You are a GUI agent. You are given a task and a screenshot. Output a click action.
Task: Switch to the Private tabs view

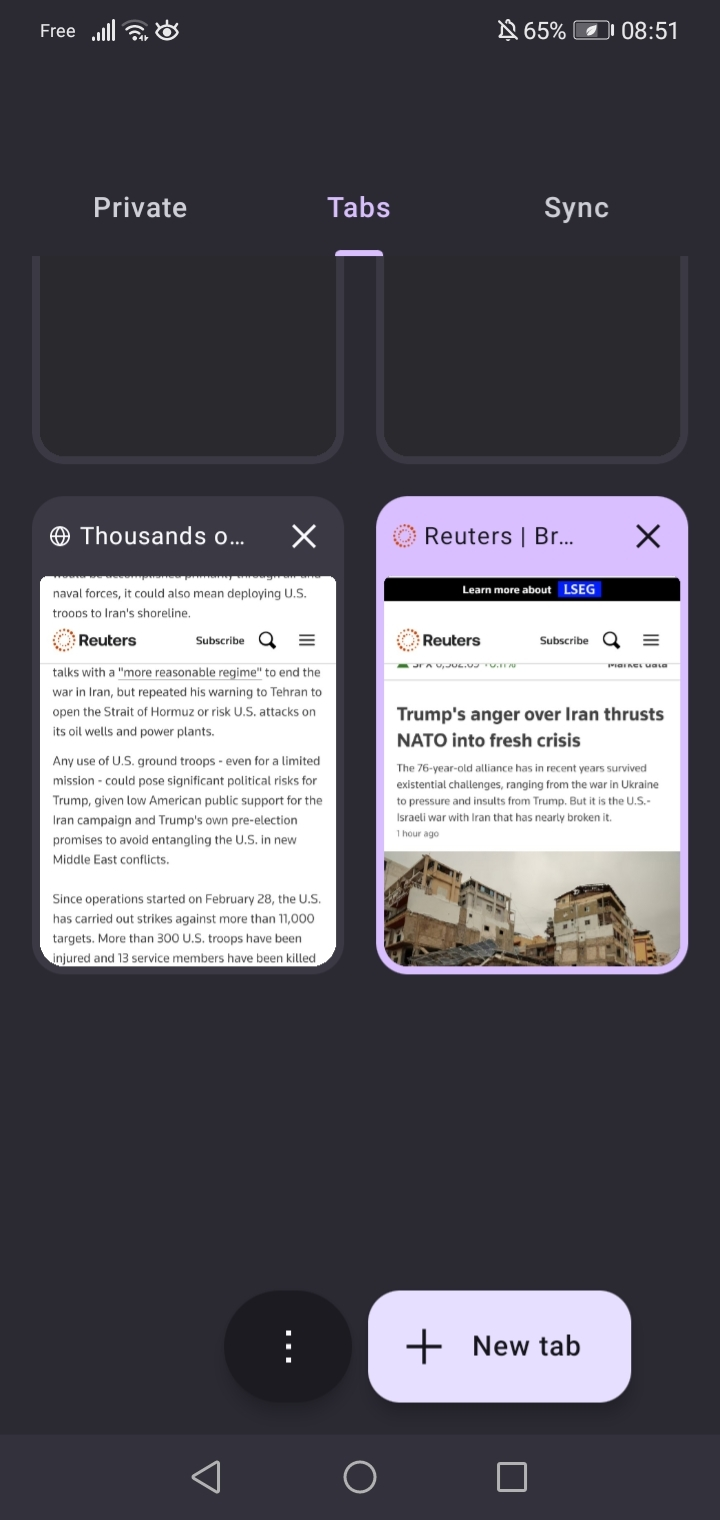tap(140, 208)
